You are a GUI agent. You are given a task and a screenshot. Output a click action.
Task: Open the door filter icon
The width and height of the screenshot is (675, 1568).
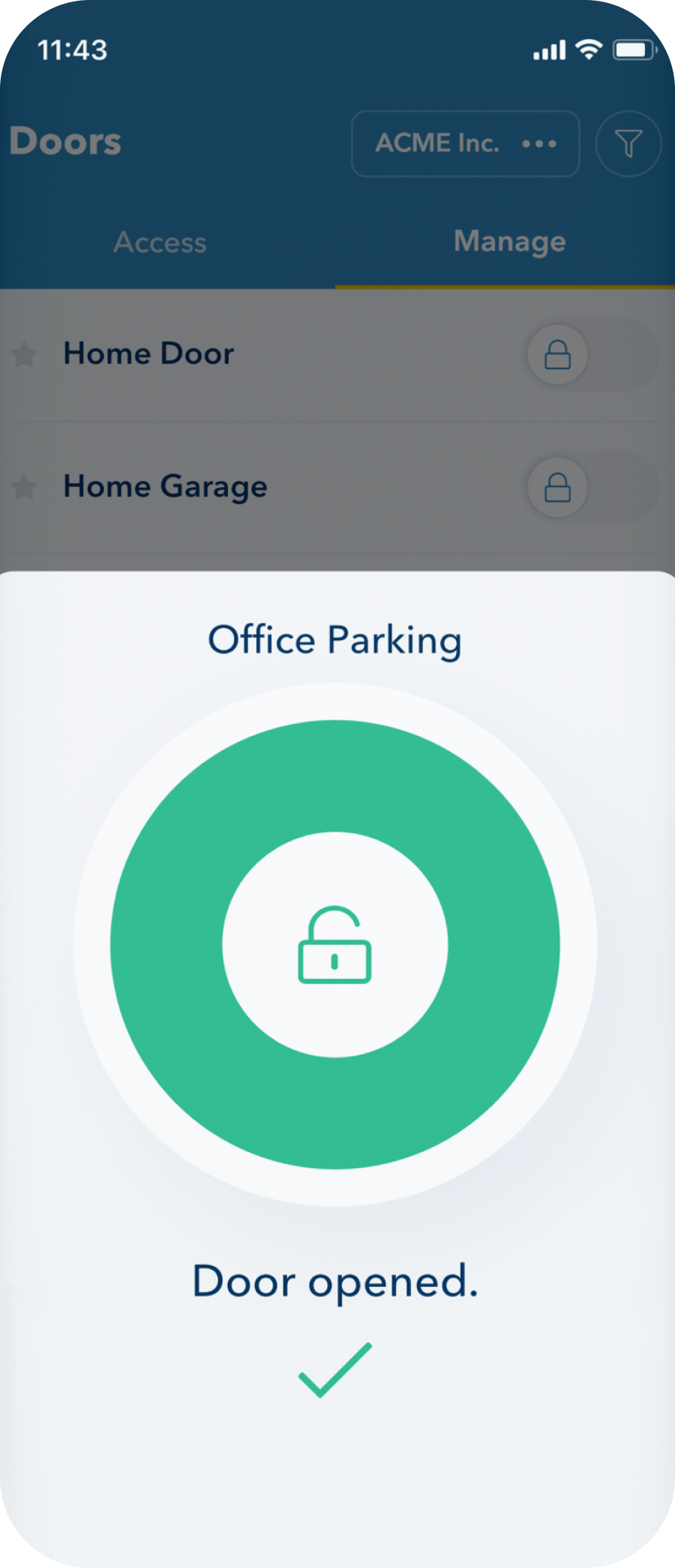tap(628, 144)
